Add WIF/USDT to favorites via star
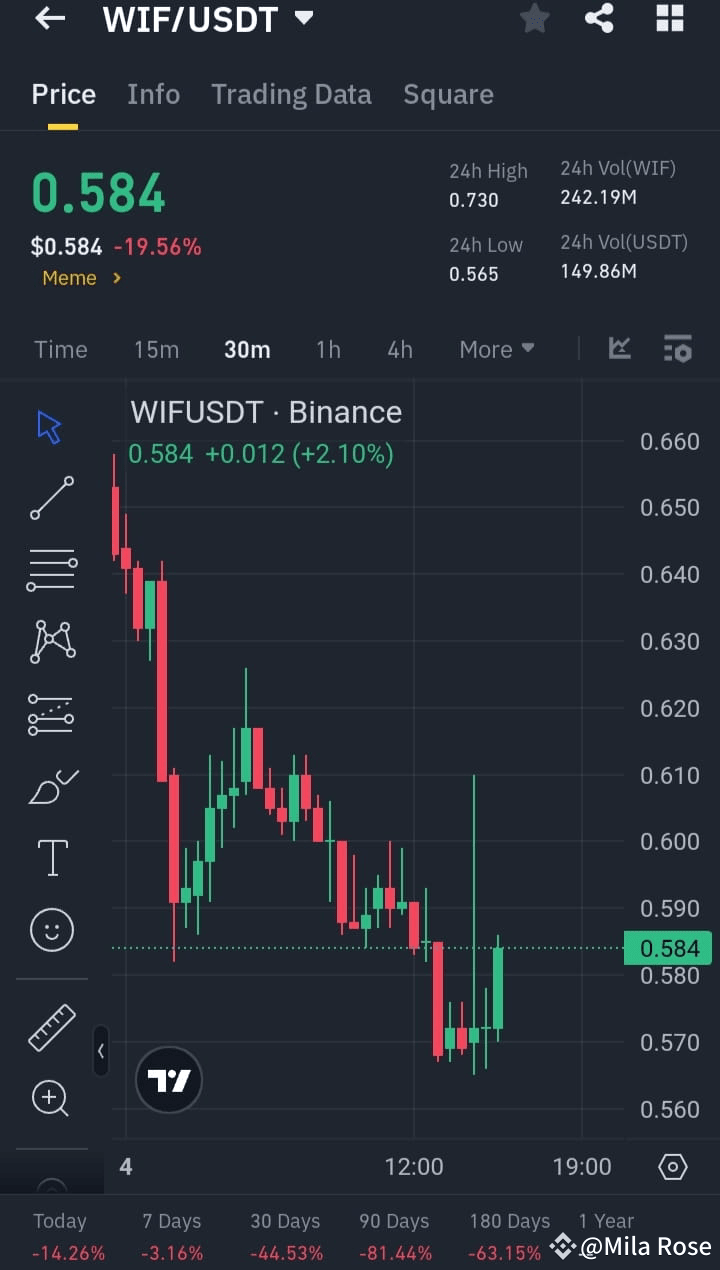Viewport: 720px width, 1270px height. [534, 18]
